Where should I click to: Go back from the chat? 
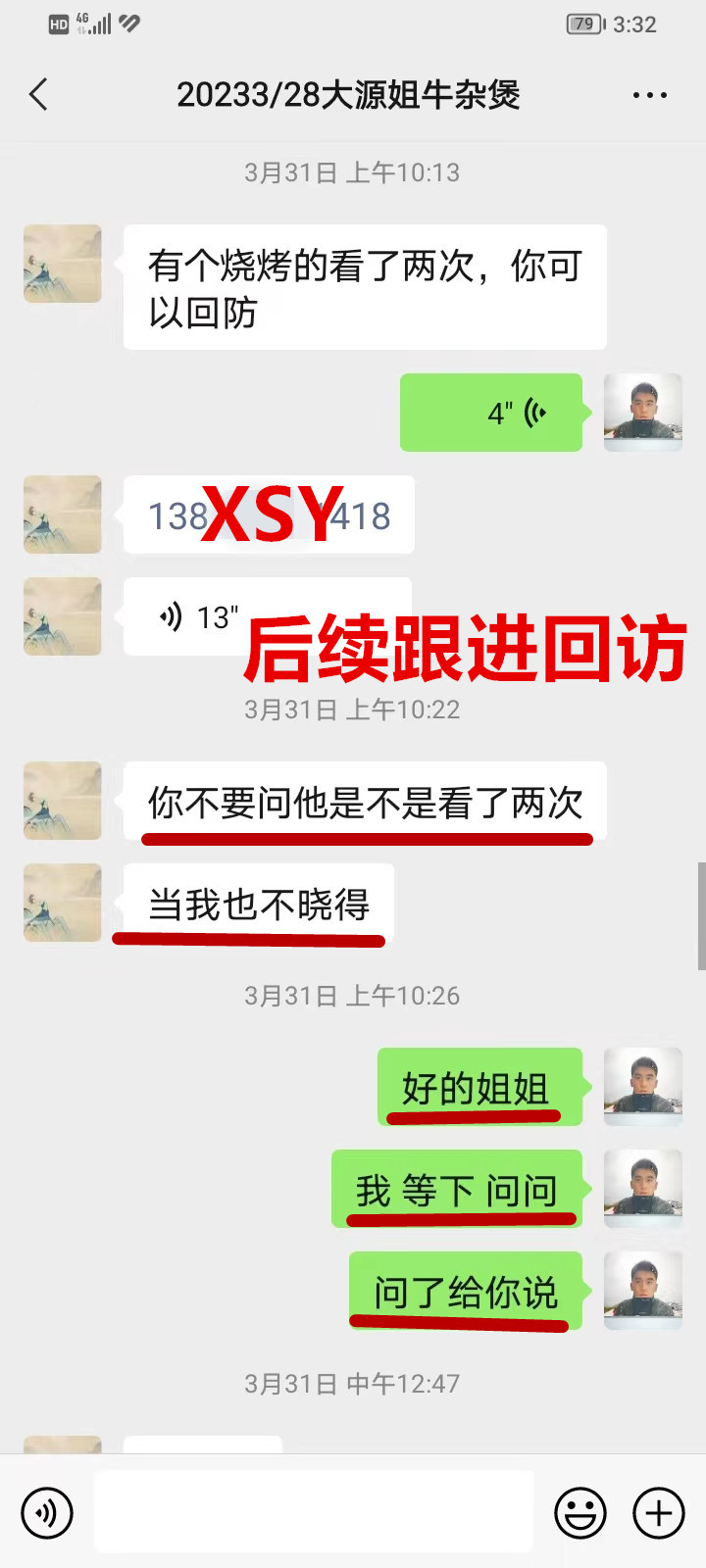point(39,95)
